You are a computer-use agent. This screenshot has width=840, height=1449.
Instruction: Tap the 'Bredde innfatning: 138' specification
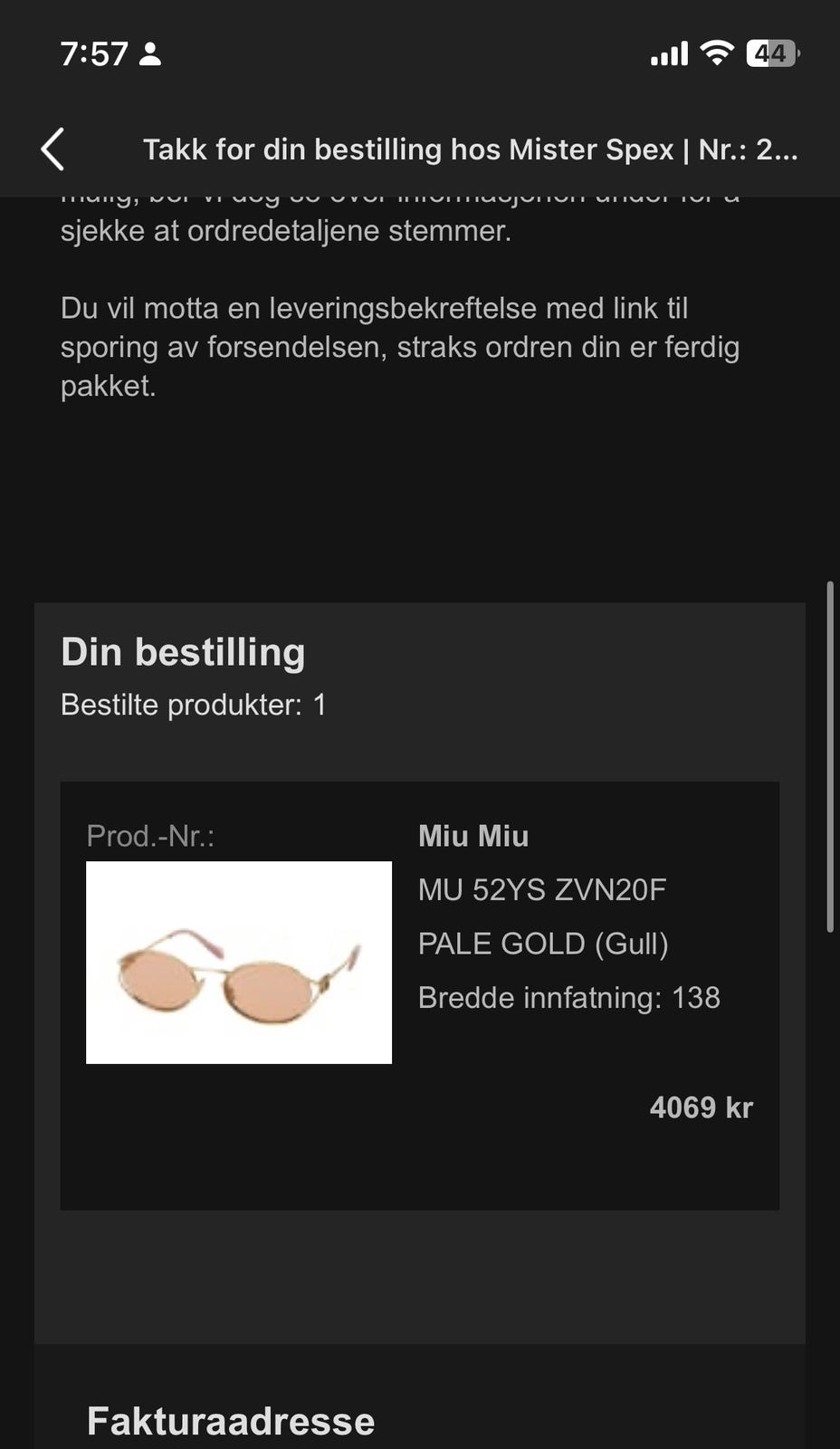coord(569,997)
